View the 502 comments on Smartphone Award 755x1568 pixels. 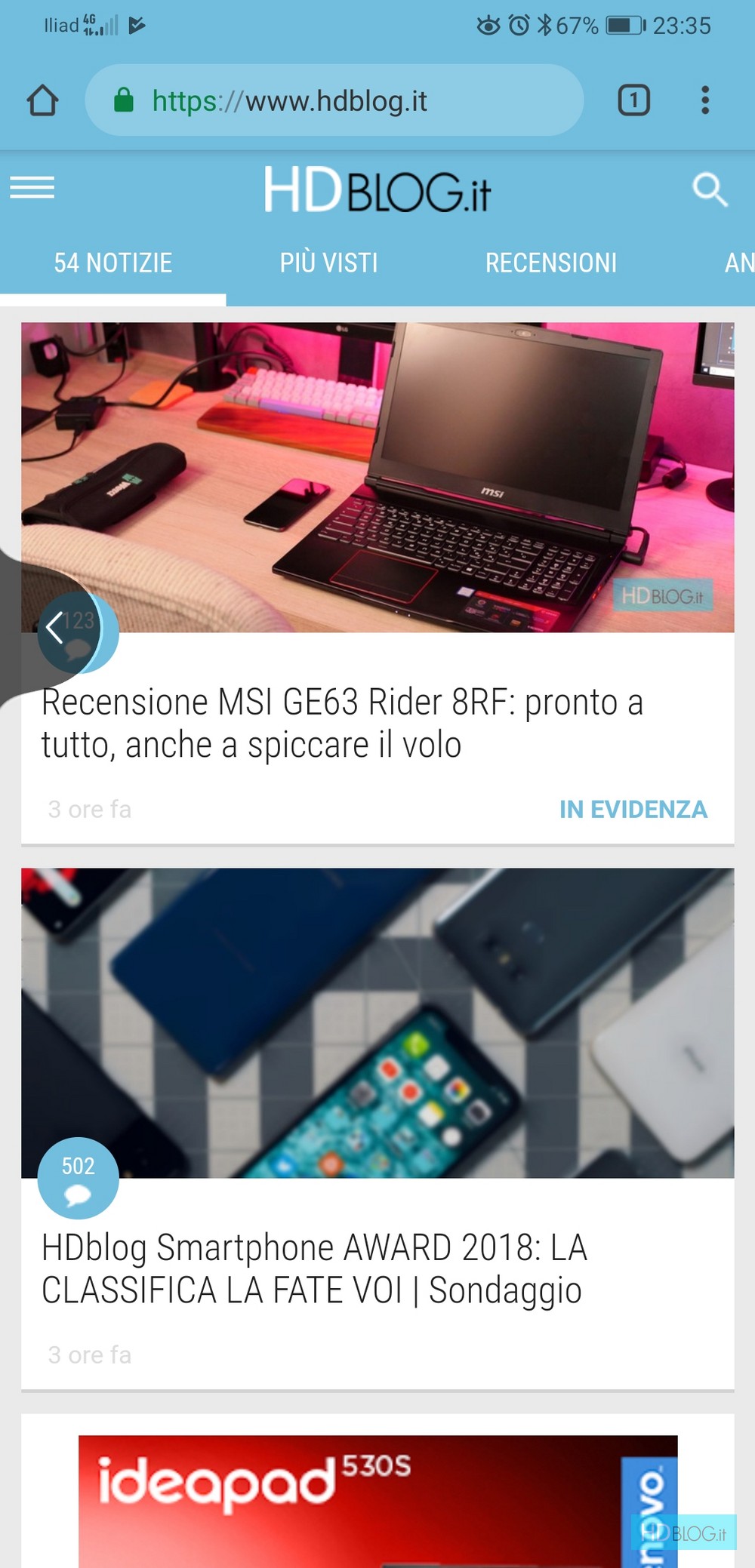79,1177
